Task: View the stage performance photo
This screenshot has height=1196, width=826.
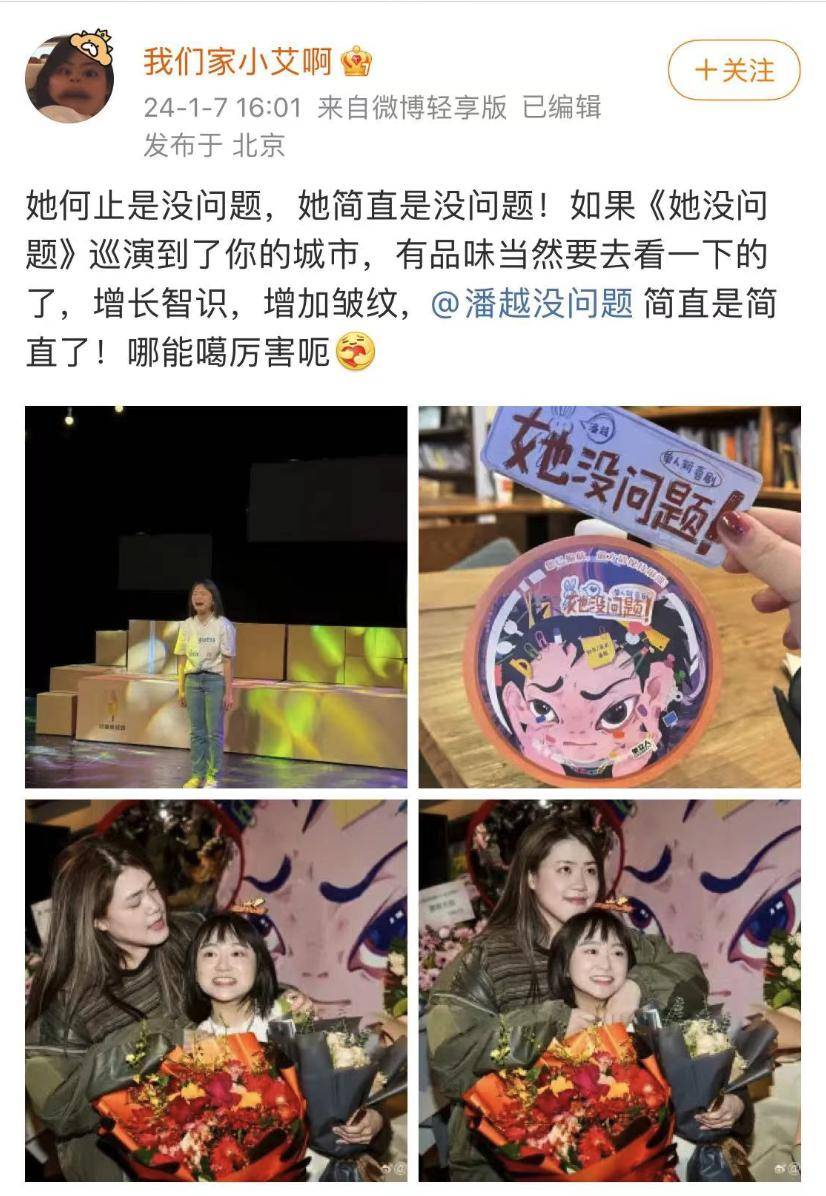Action: click(x=216, y=596)
